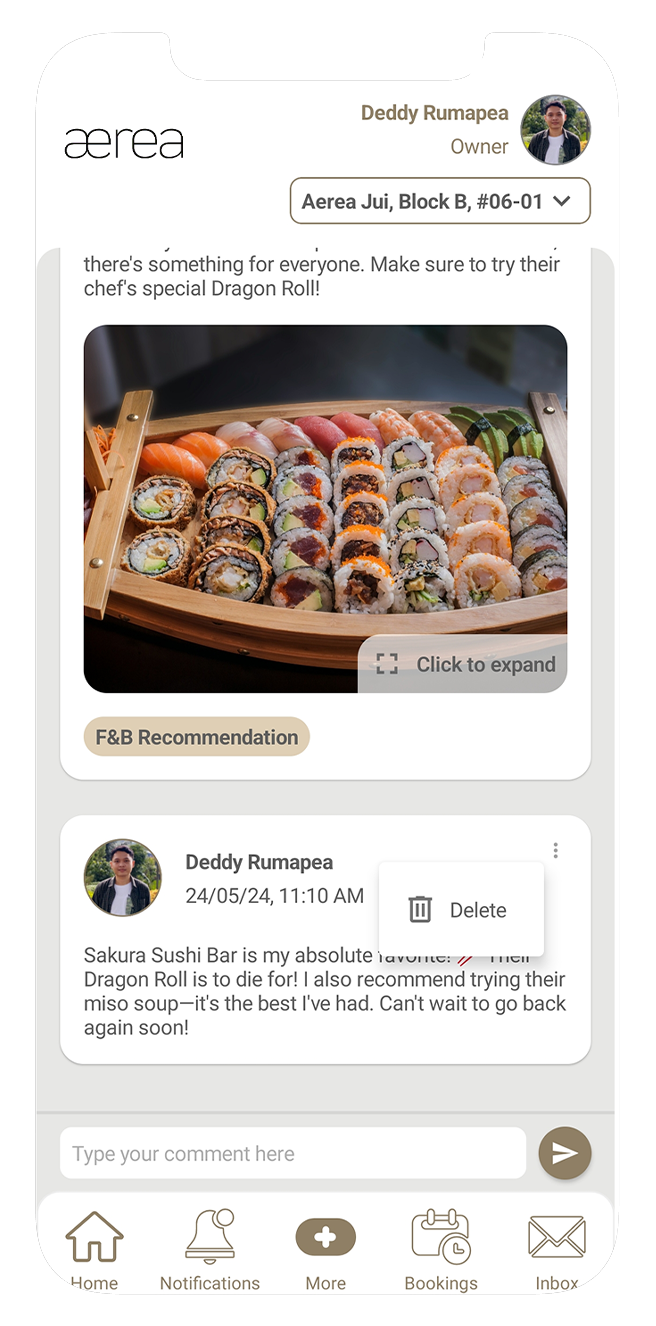Delete the comment by Deddy Rumapea
Viewport: 656px width, 1326px height.
click(x=460, y=910)
